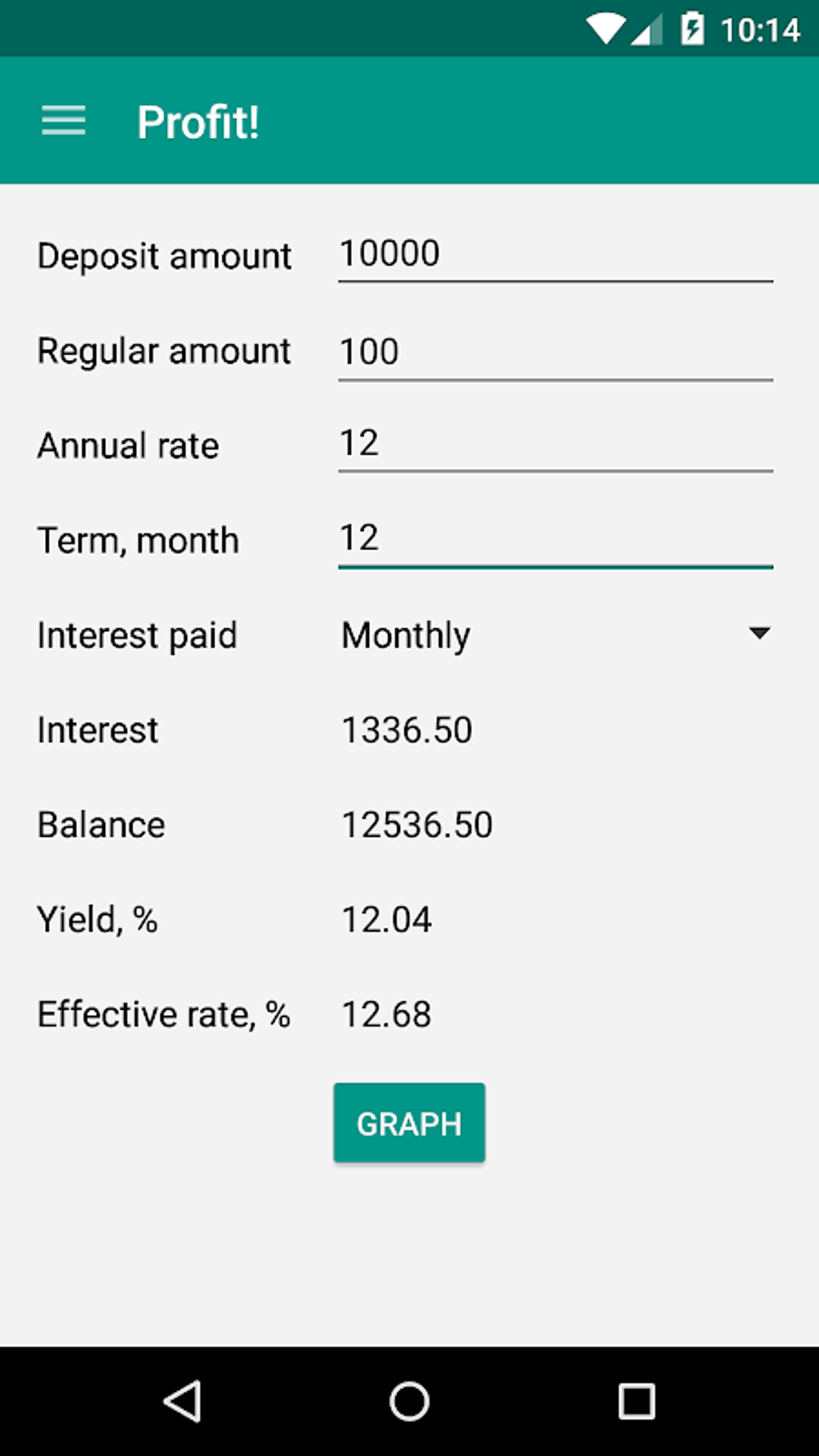
Task: Tap the cellular signal icon
Action: coord(645,29)
